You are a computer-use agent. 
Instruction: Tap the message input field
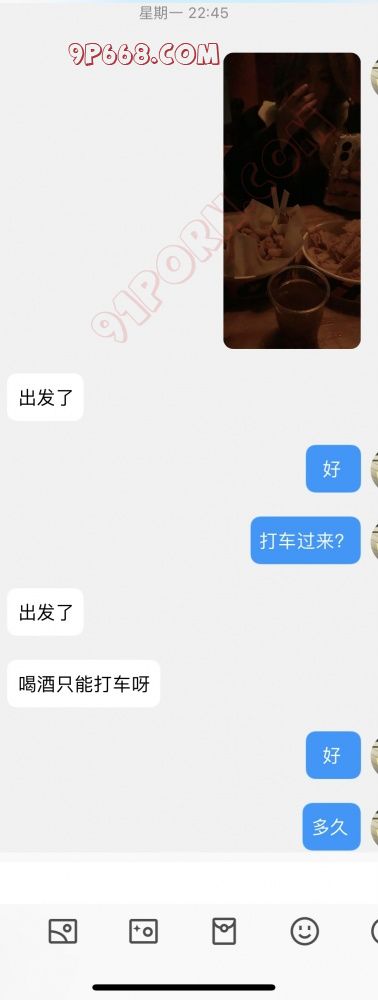[x=189, y=883]
